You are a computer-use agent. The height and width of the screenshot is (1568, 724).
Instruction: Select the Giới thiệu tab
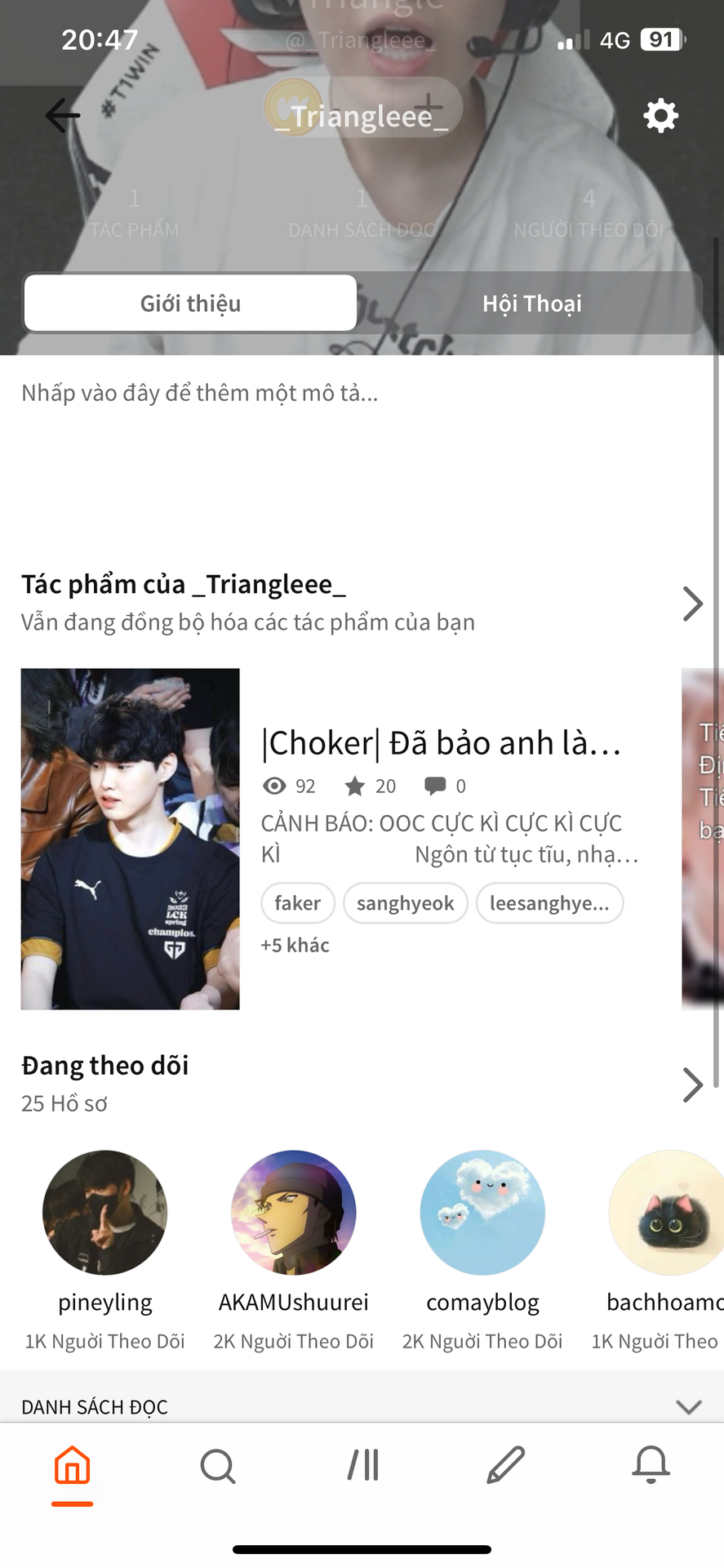point(190,303)
